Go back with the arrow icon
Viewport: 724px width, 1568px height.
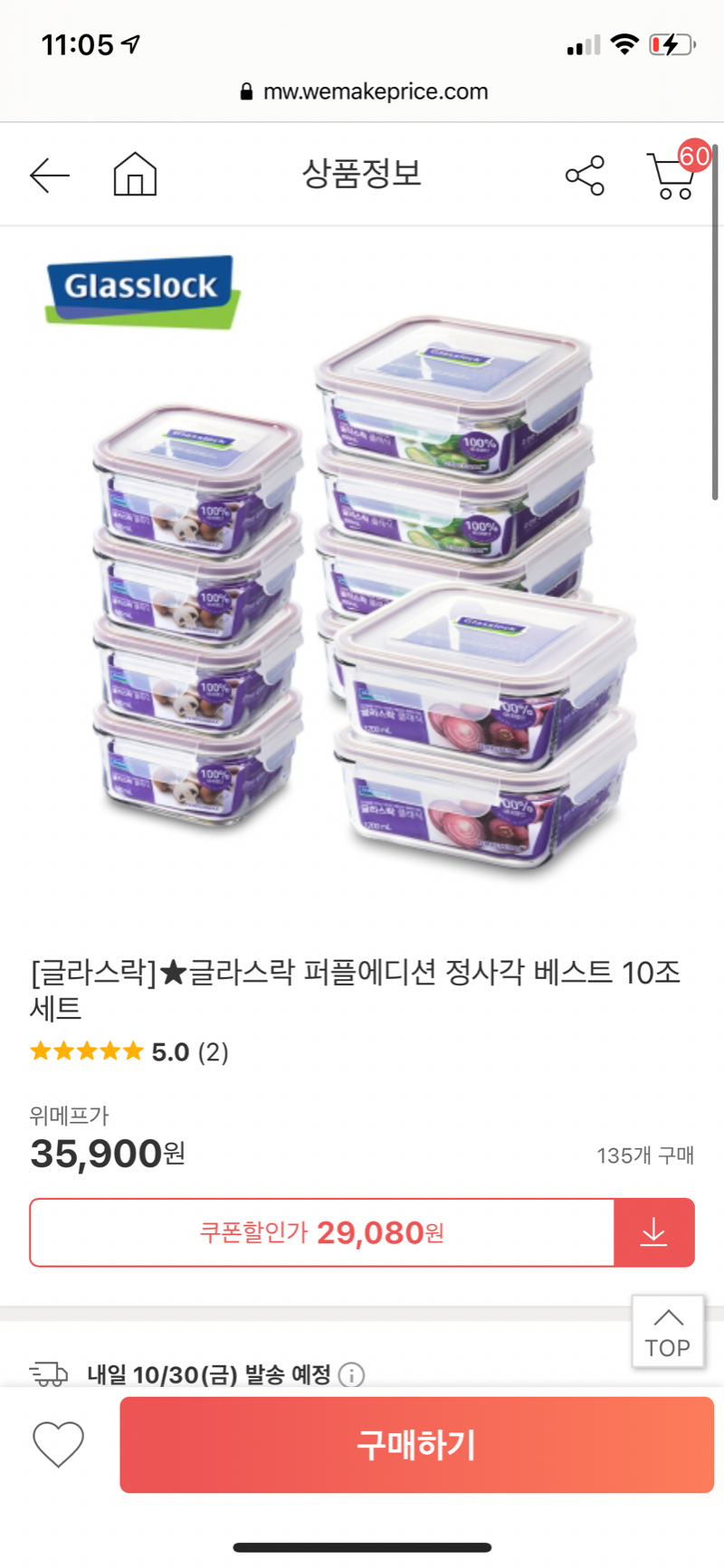[x=50, y=175]
